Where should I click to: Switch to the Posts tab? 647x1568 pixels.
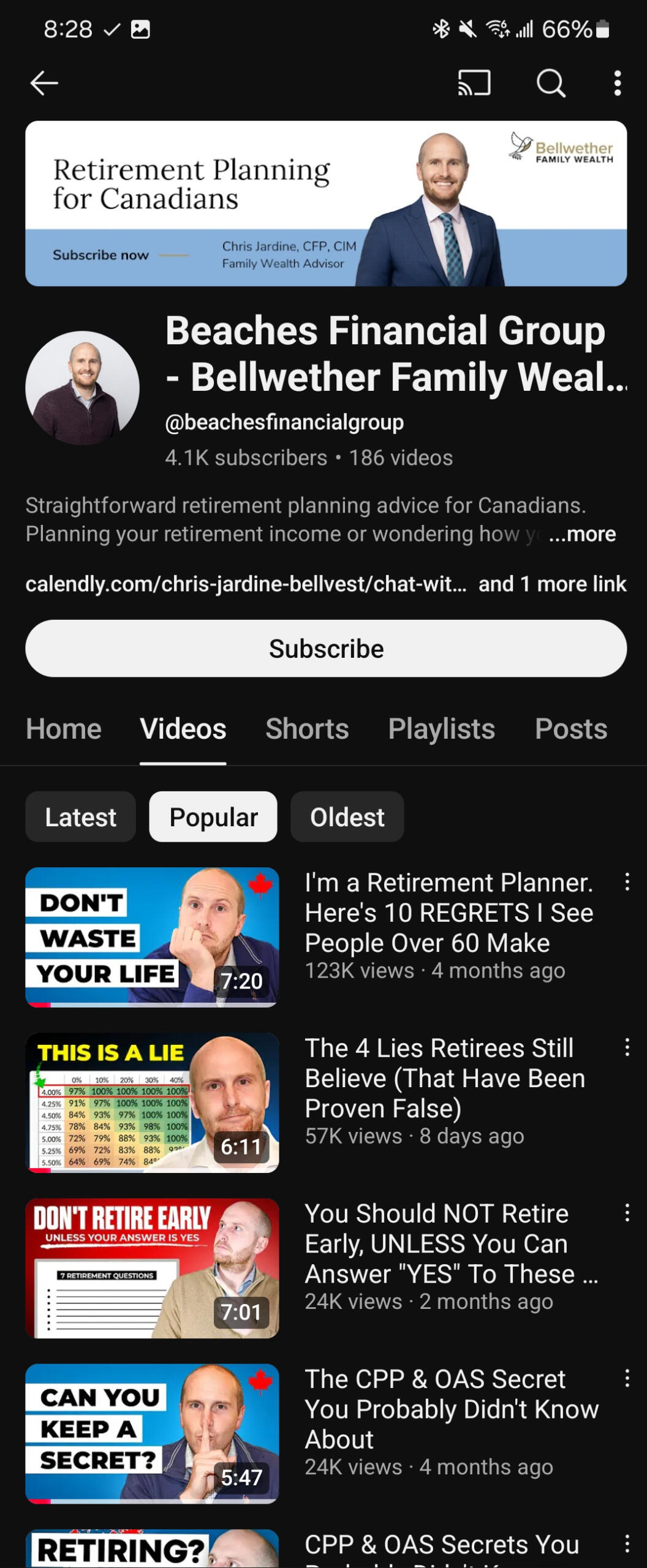tap(570, 729)
